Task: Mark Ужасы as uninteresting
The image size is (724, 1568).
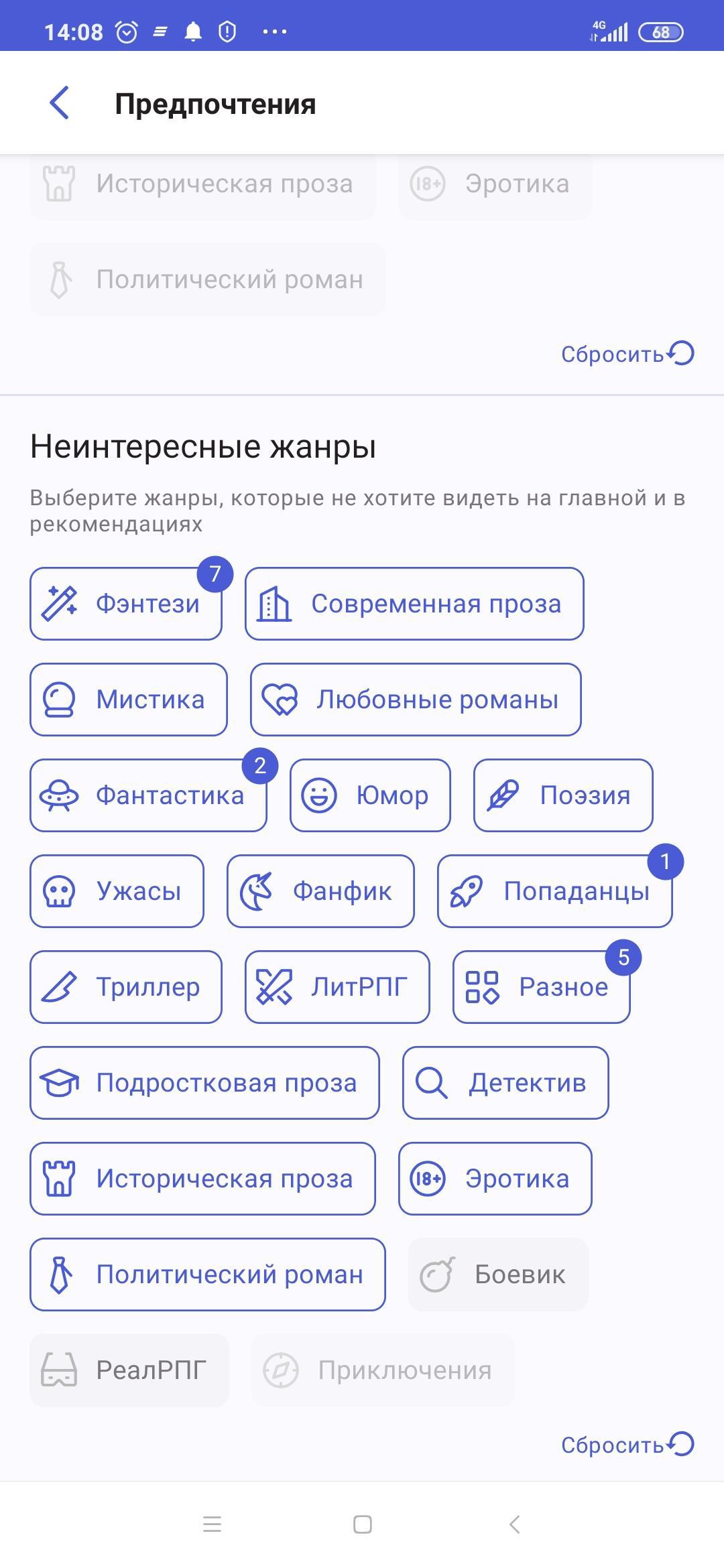Action: coord(117,891)
